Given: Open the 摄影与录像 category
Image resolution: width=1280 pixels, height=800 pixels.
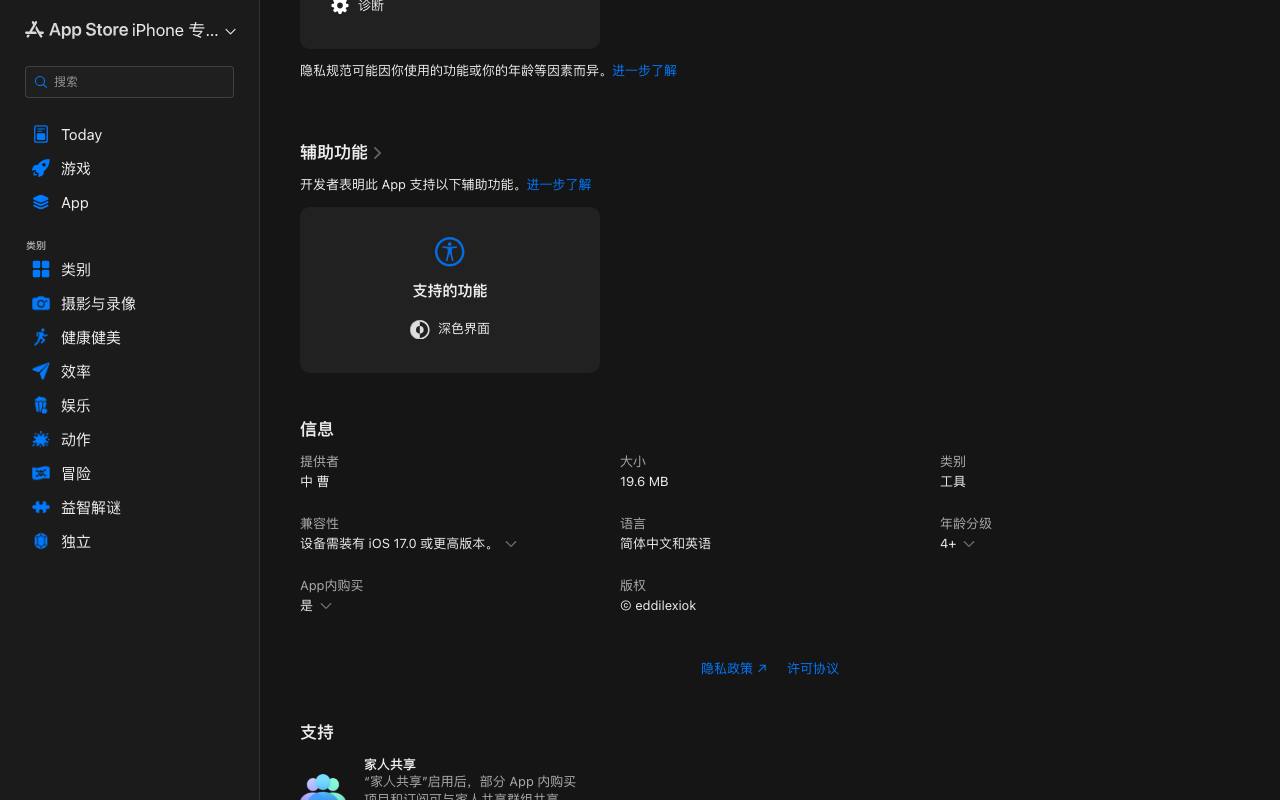Looking at the screenshot, I should (x=129, y=304).
